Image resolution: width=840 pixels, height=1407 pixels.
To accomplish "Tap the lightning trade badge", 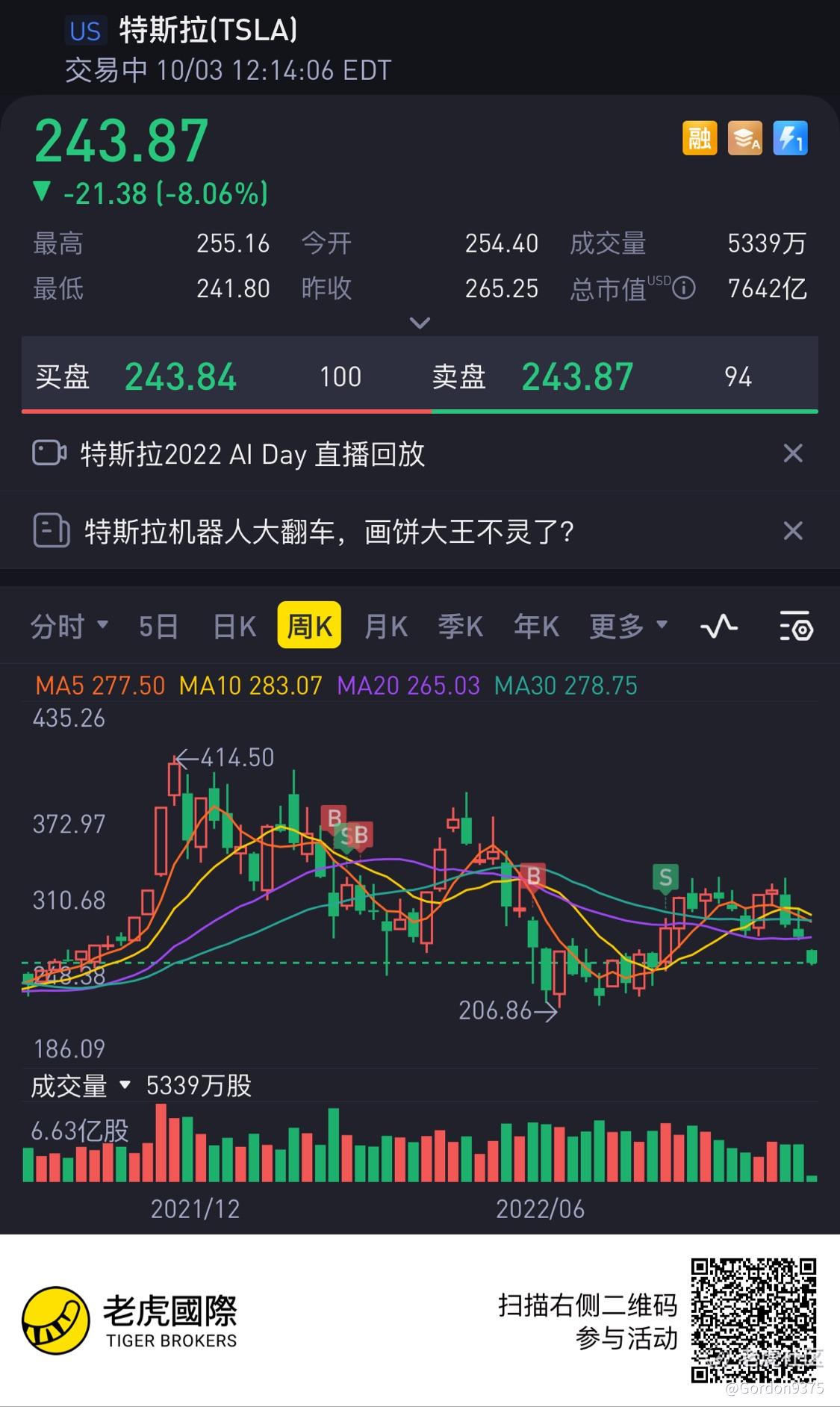I will pyautogui.click(x=790, y=138).
